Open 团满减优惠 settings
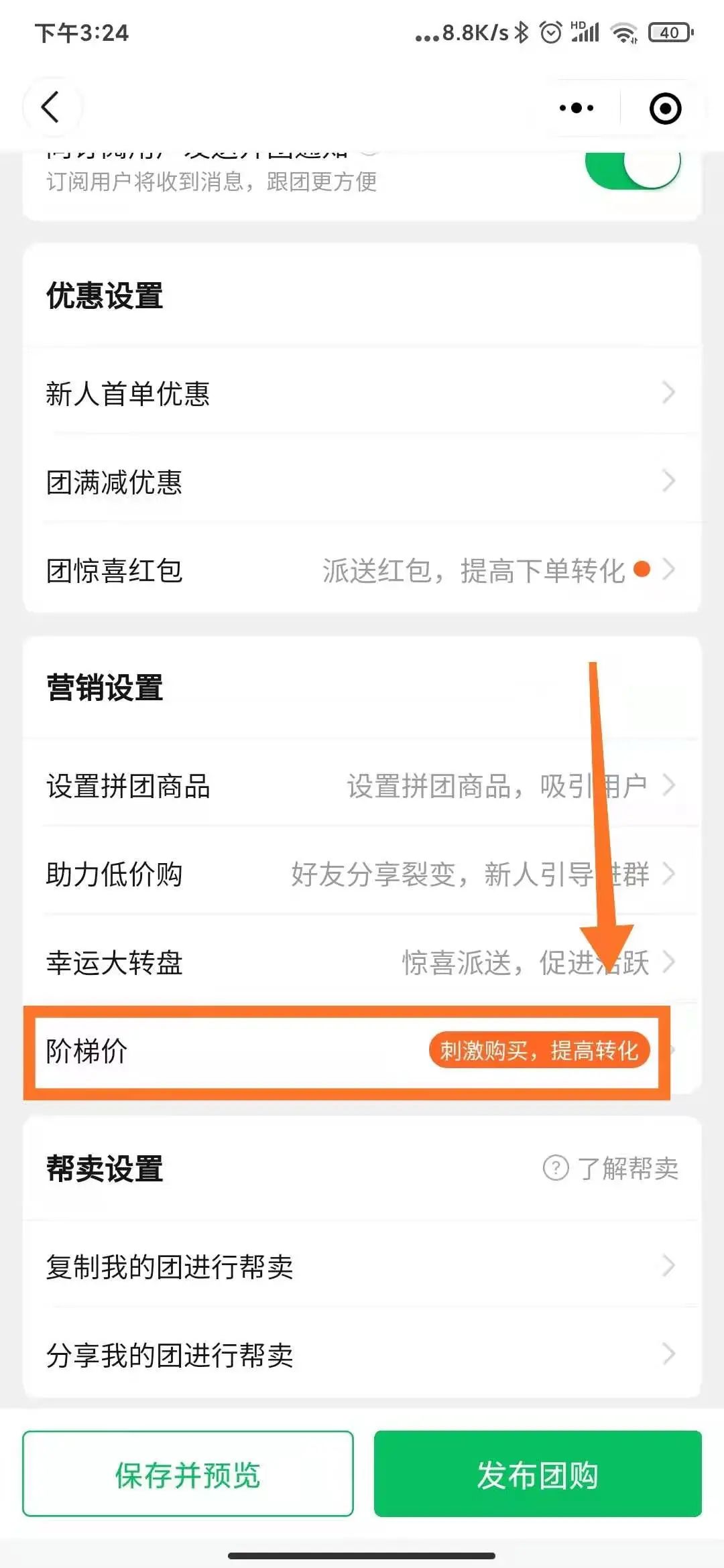724x1568 pixels. click(x=362, y=482)
